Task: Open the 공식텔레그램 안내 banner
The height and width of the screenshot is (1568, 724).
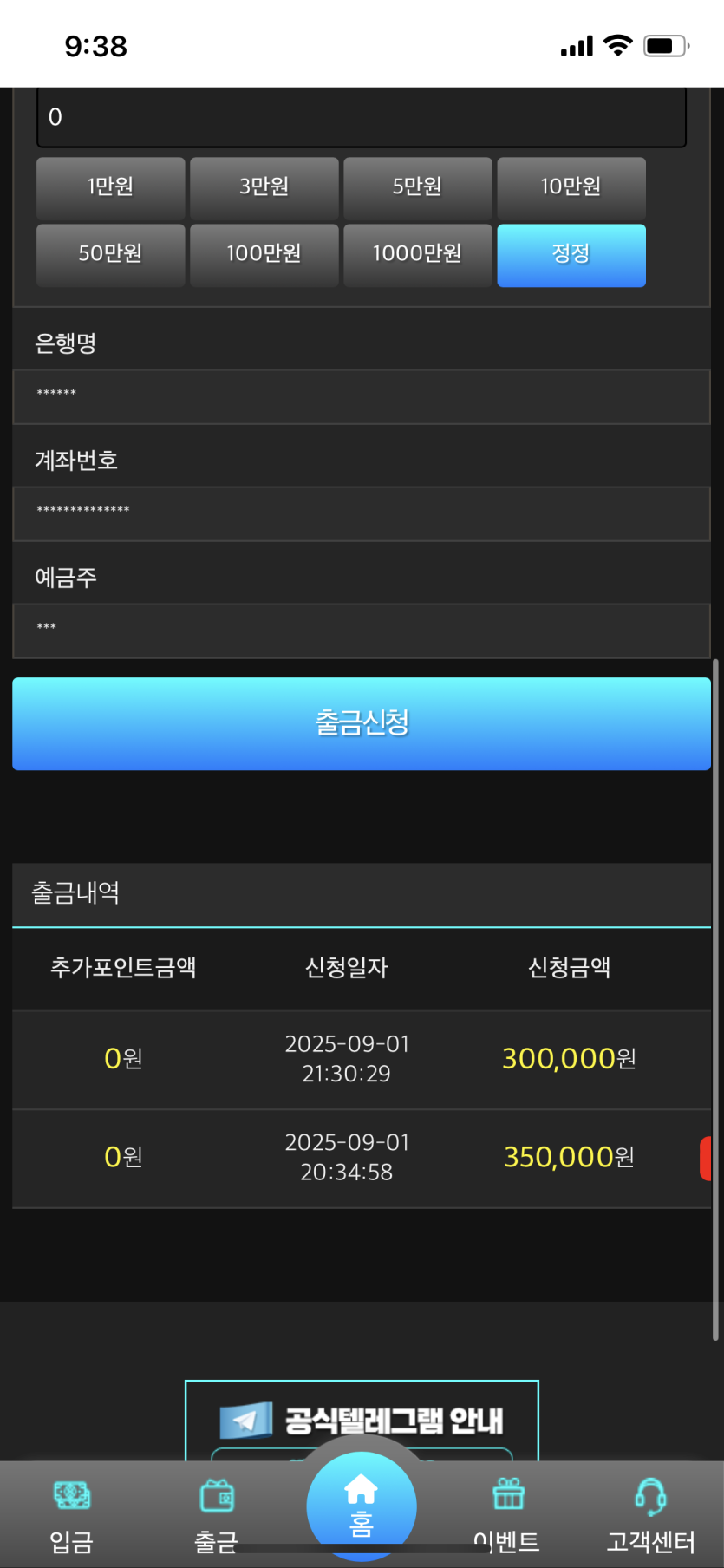Action: tap(362, 1420)
